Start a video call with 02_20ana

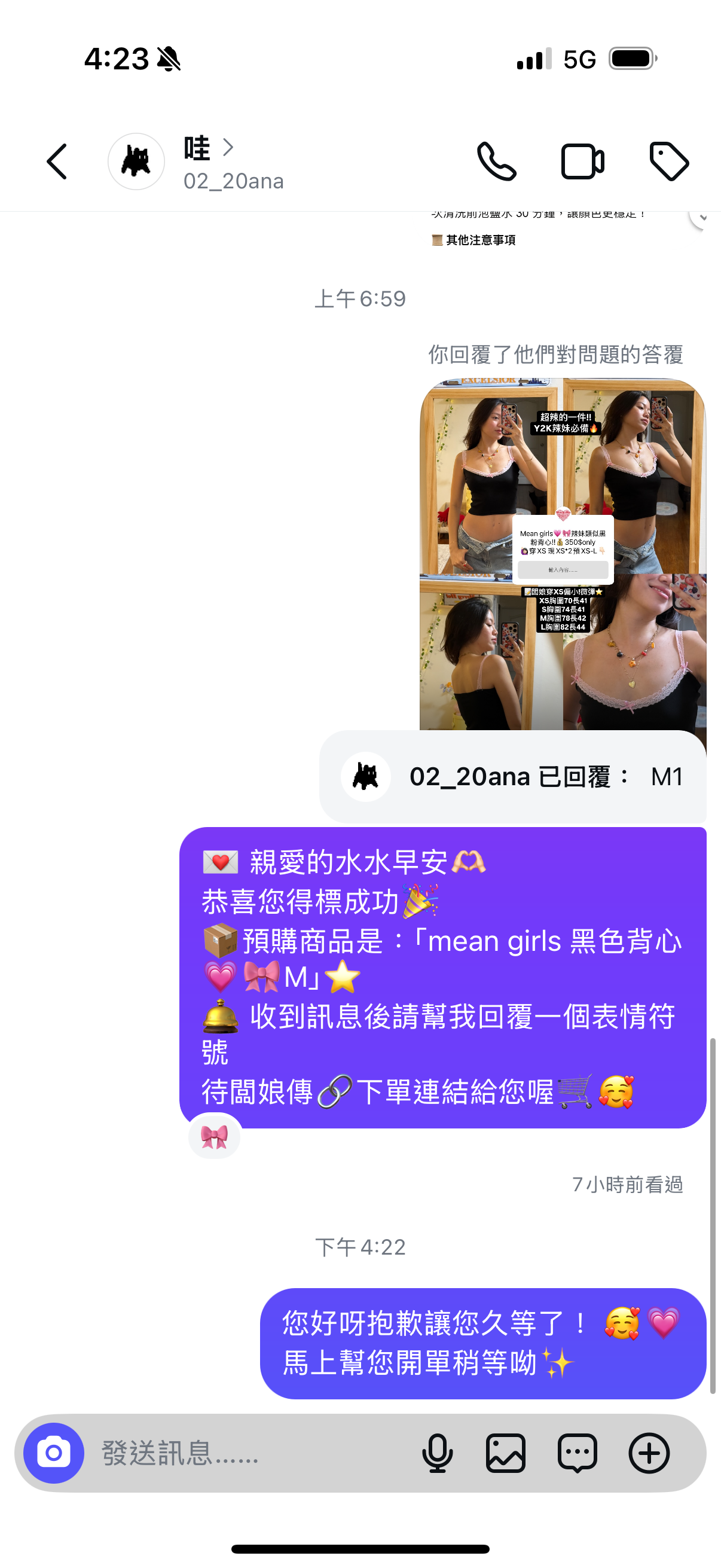[582, 162]
